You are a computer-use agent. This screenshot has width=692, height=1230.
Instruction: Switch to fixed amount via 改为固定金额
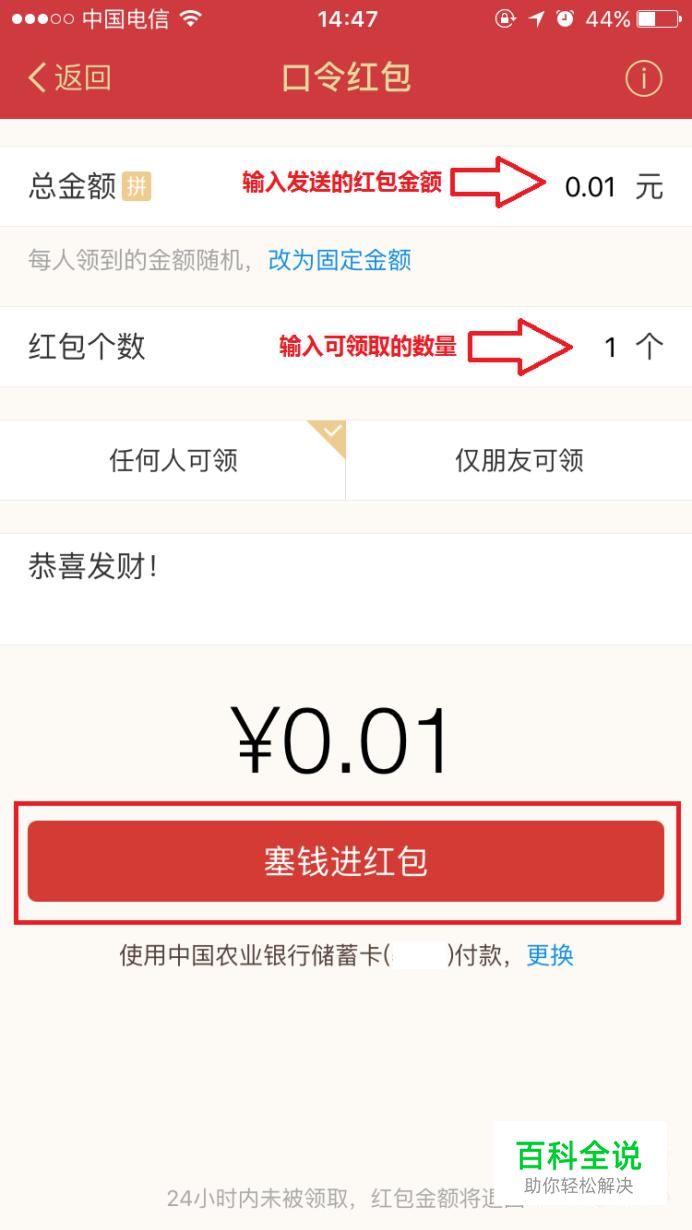click(340, 261)
